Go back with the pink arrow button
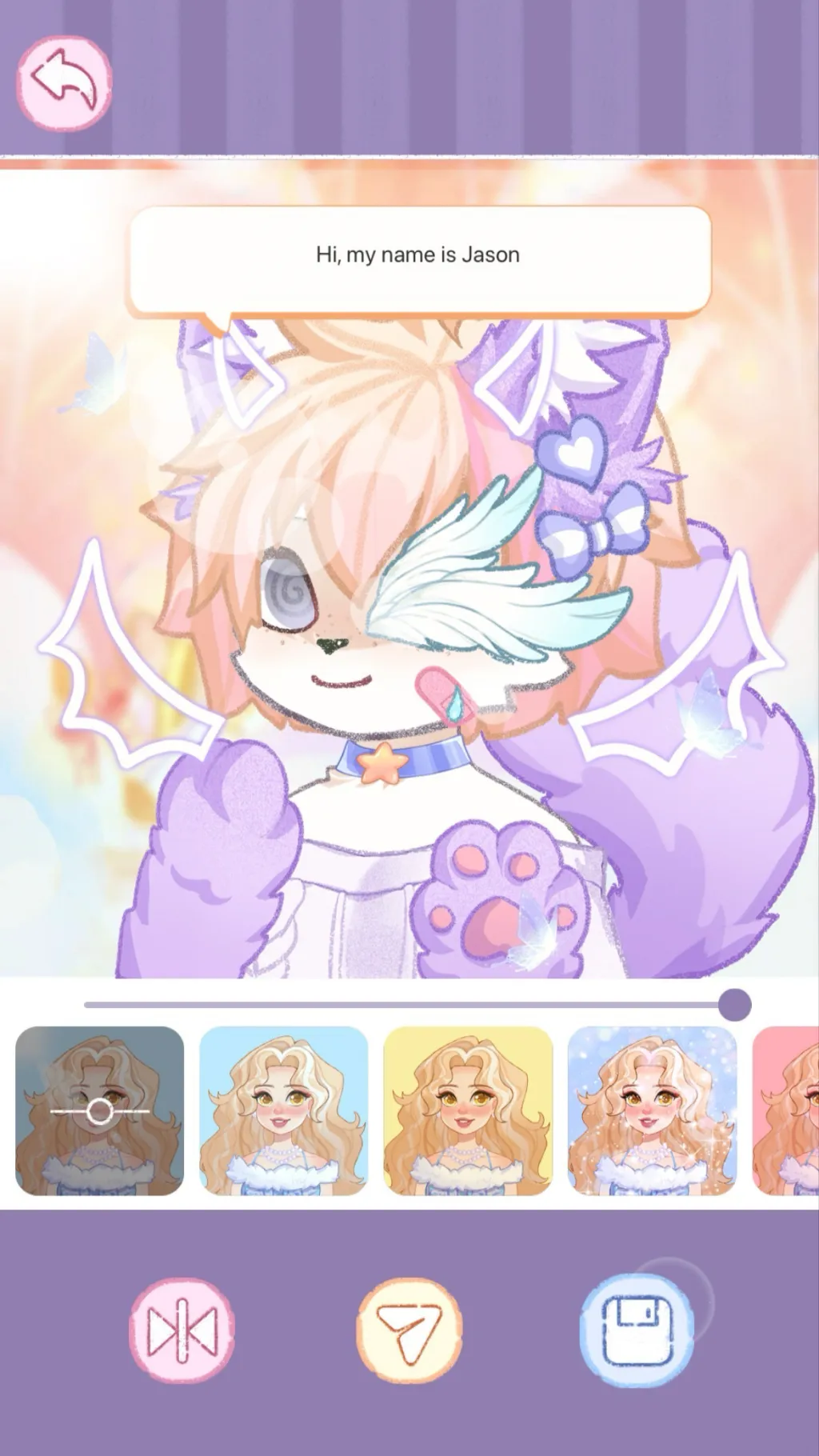The image size is (819, 1456). (64, 82)
